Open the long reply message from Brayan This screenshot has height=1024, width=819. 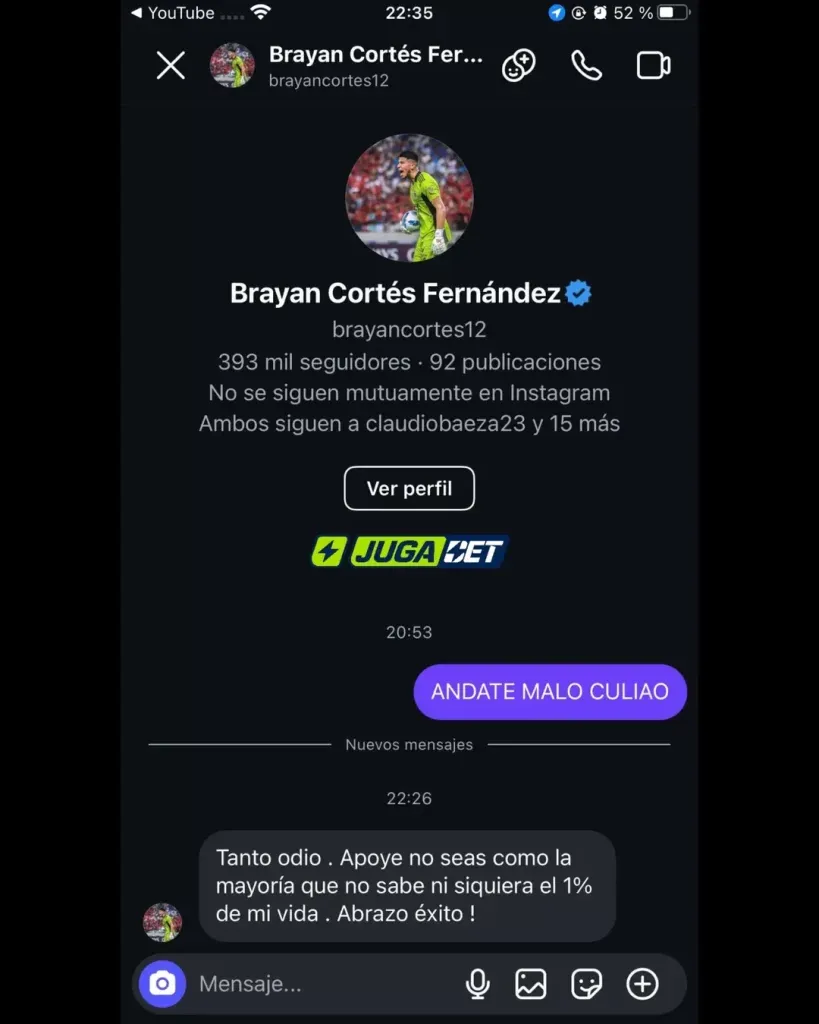click(409, 887)
